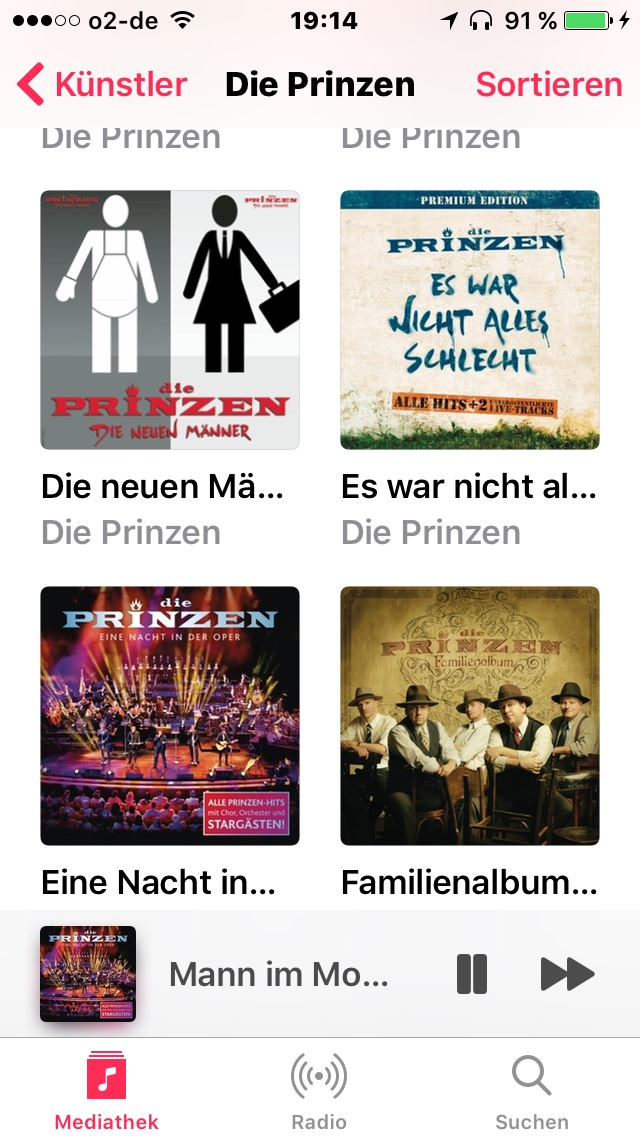The width and height of the screenshot is (640, 1136).
Task: Skip to the next track
Action: (x=567, y=974)
